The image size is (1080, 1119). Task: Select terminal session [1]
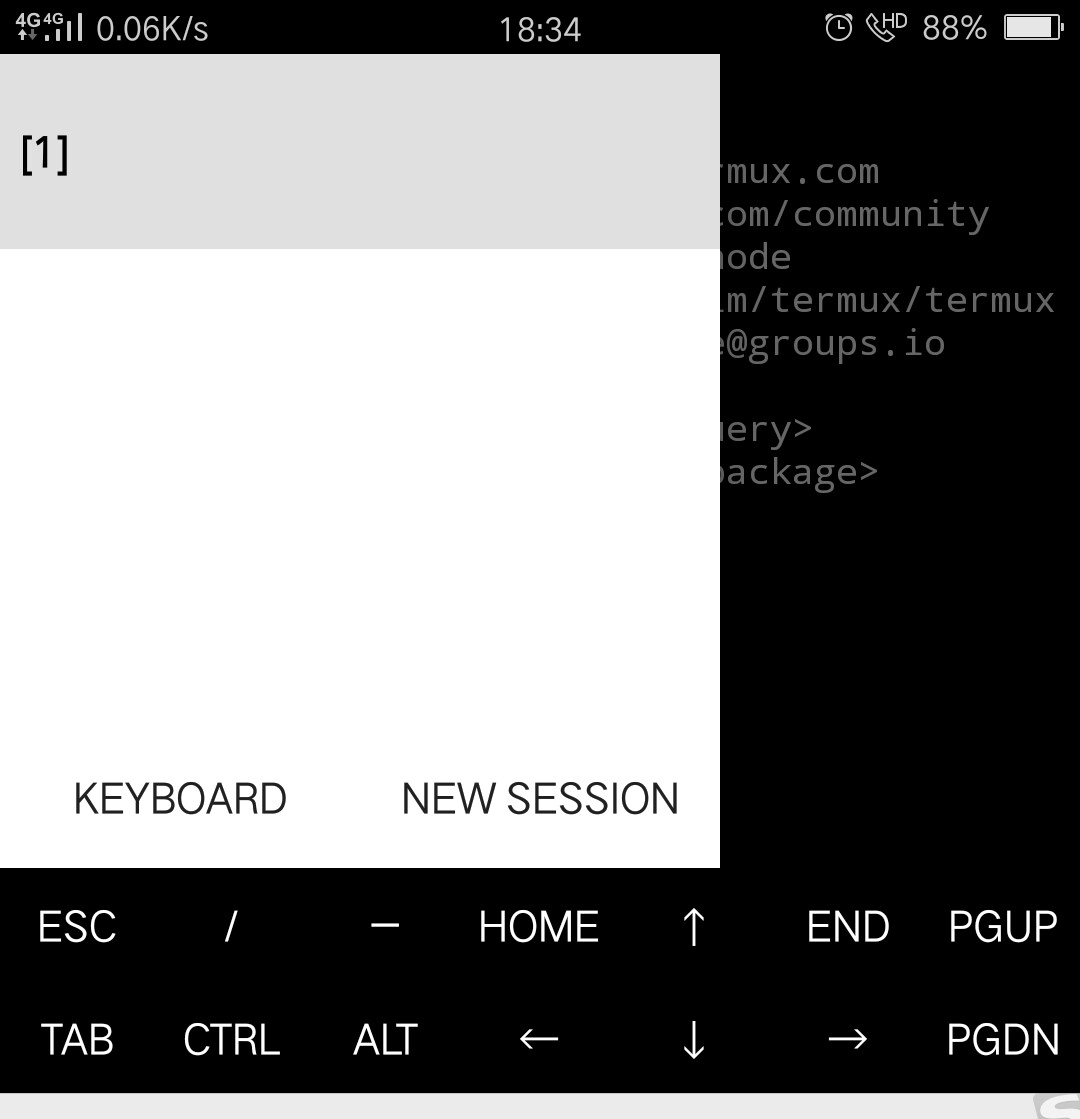tap(360, 153)
